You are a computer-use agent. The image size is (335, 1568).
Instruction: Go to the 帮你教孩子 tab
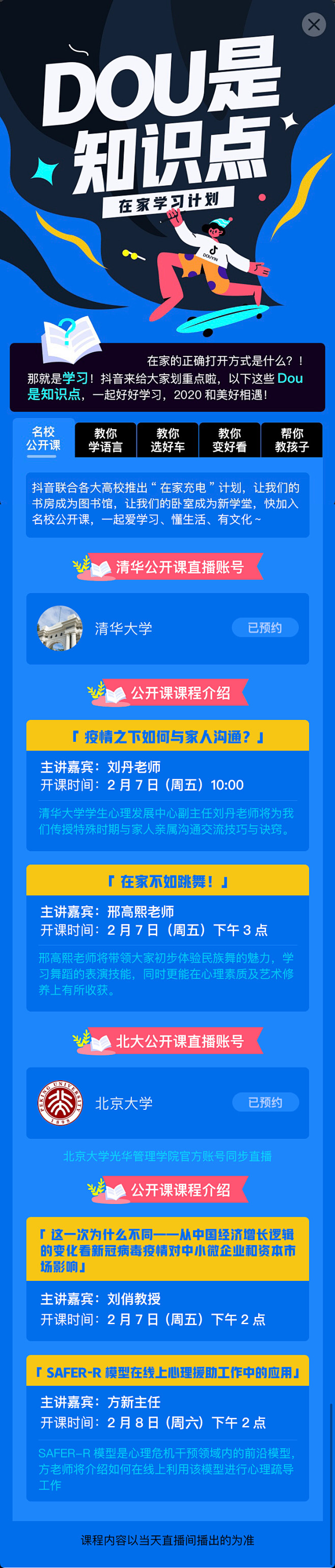pyautogui.click(x=292, y=440)
